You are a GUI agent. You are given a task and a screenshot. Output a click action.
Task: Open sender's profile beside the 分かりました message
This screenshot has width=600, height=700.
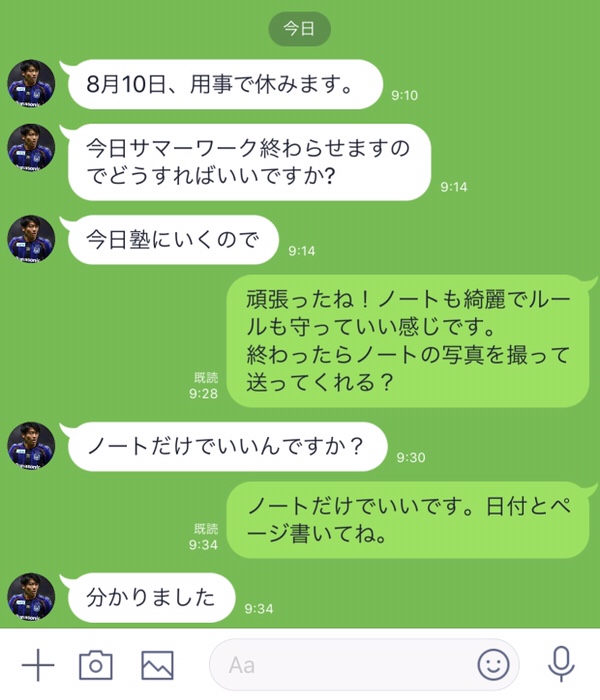[30, 597]
